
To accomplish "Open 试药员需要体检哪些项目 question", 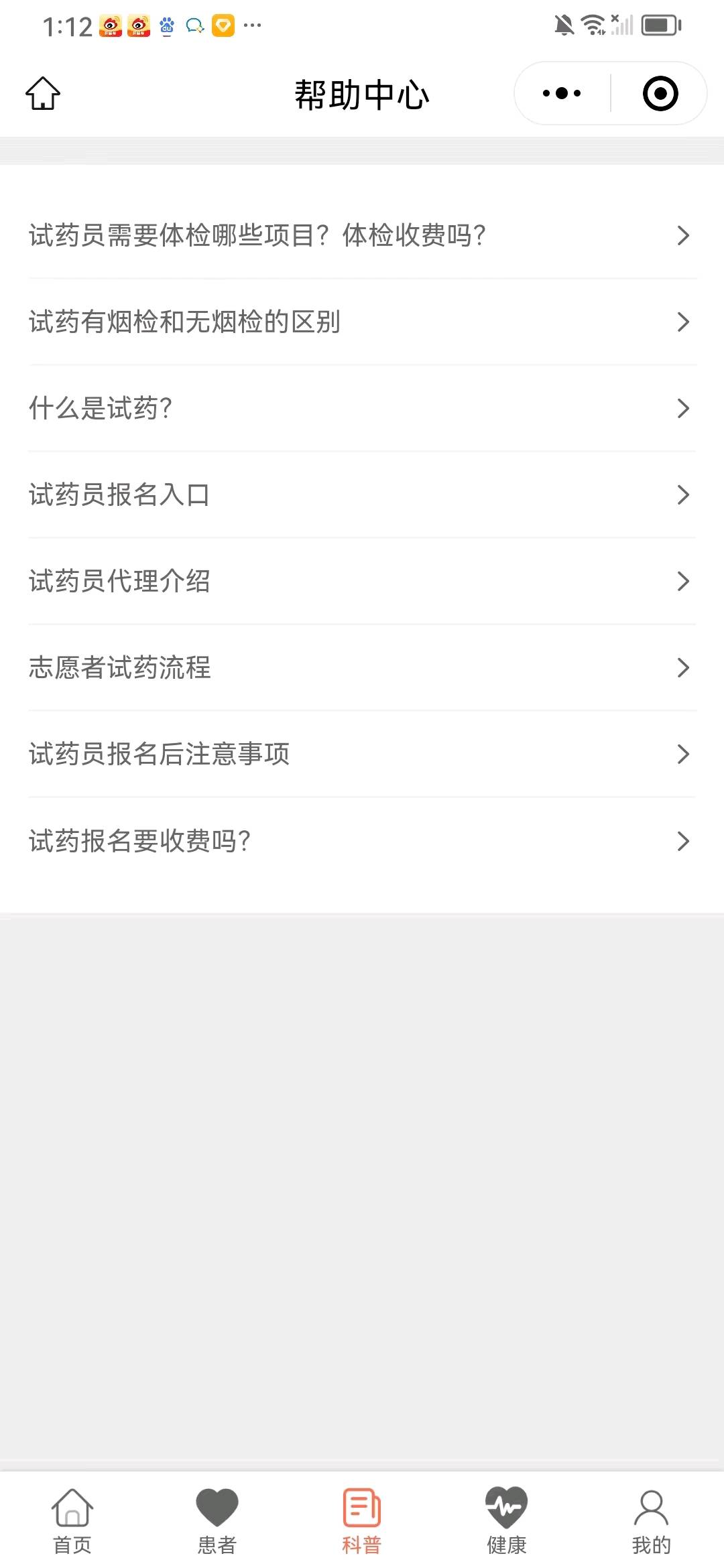I will click(362, 236).
